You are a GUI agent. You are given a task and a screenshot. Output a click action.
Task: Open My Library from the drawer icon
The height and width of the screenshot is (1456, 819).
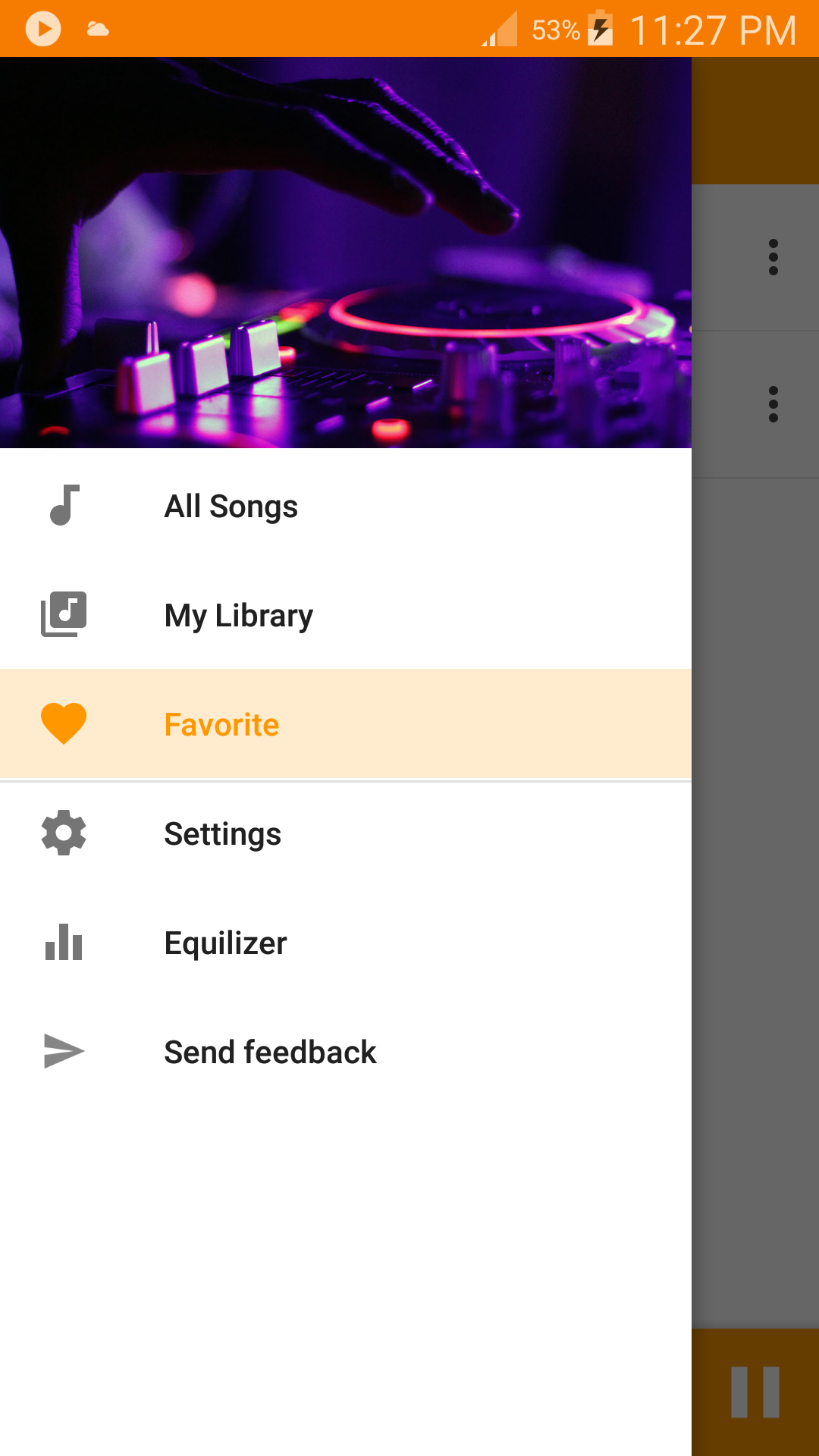(64, 615)
